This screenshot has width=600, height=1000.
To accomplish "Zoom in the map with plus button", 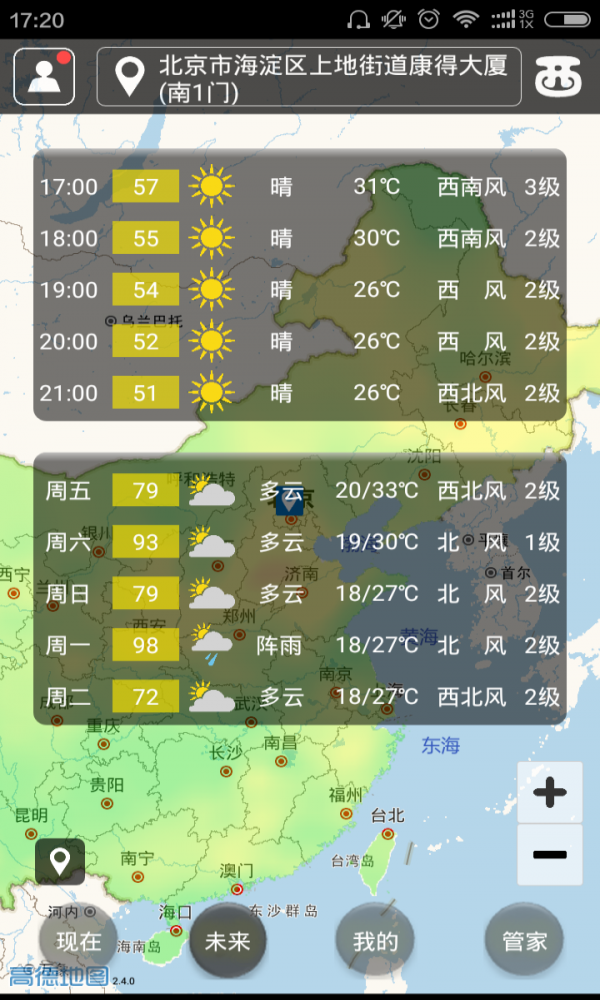I will click(x=549, y=793).
